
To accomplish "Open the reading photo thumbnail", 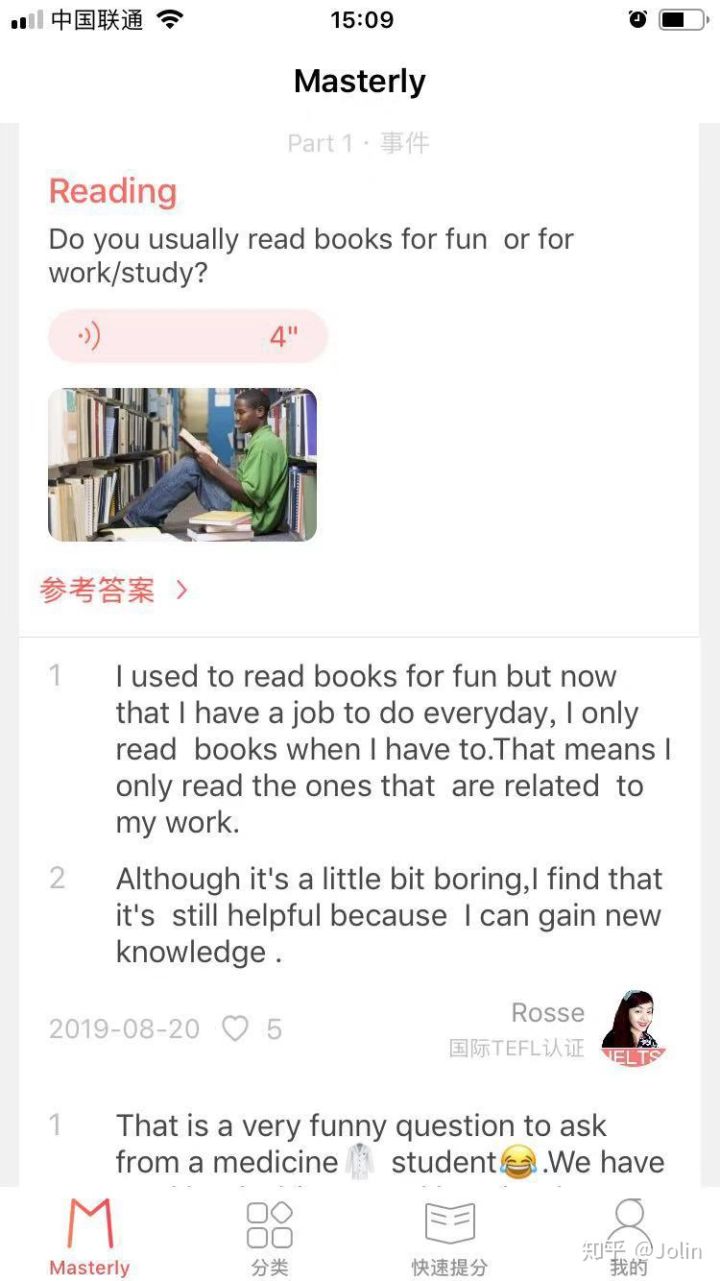I will [182, 465].
